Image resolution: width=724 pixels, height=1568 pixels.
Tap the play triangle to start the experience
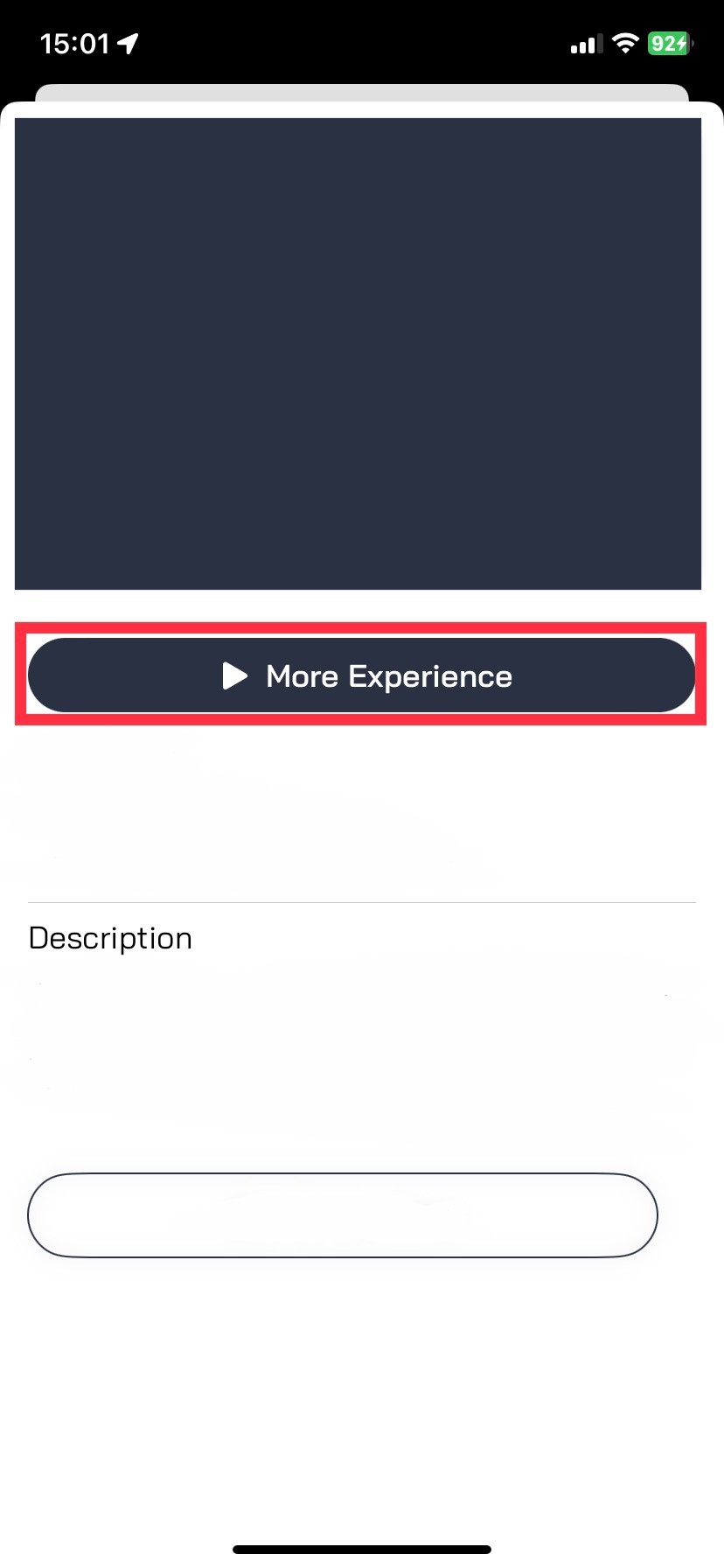(x=233, y=675)
